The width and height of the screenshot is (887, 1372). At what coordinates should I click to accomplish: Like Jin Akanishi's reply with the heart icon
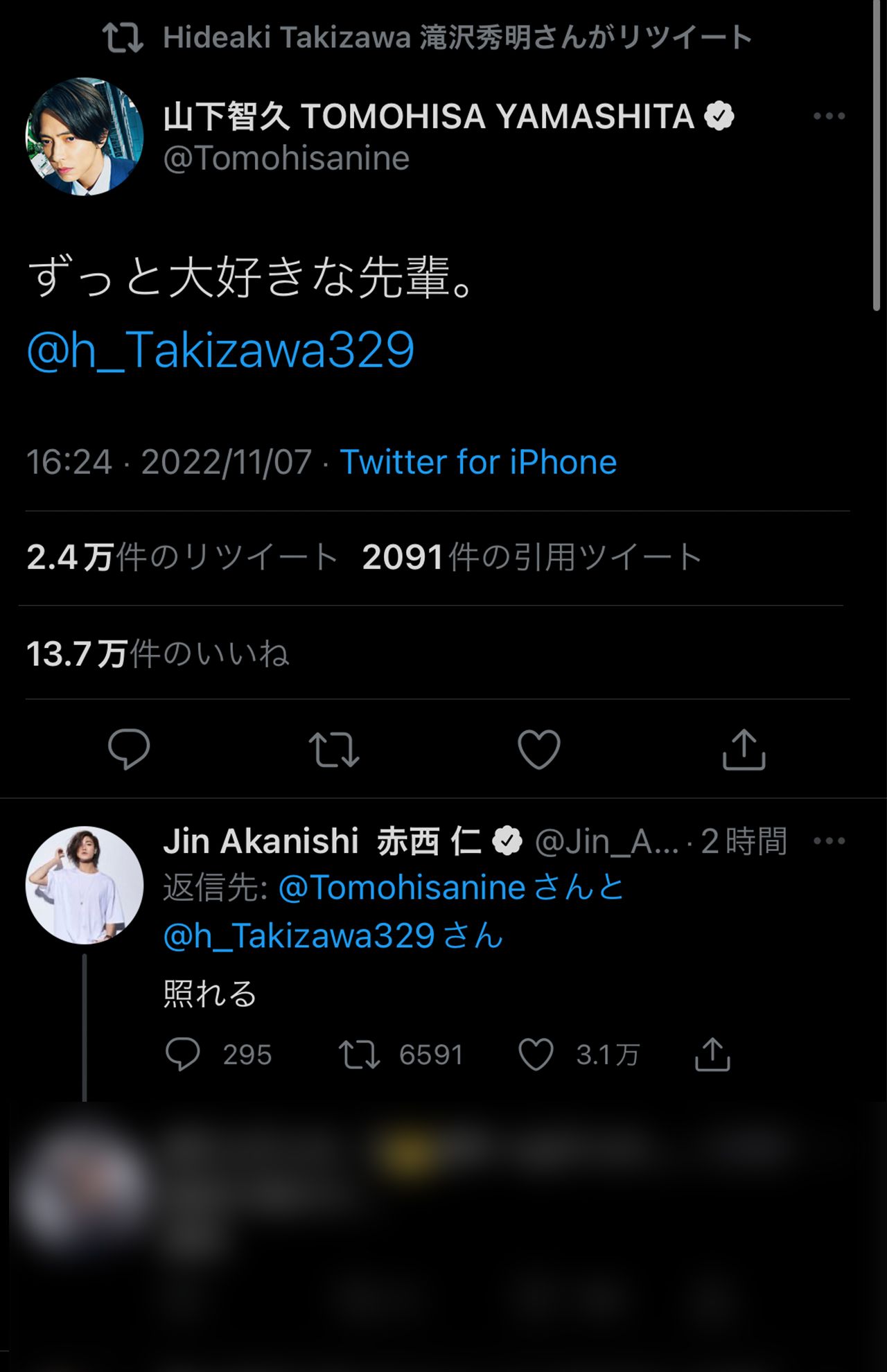click(x=537, y=1055)
